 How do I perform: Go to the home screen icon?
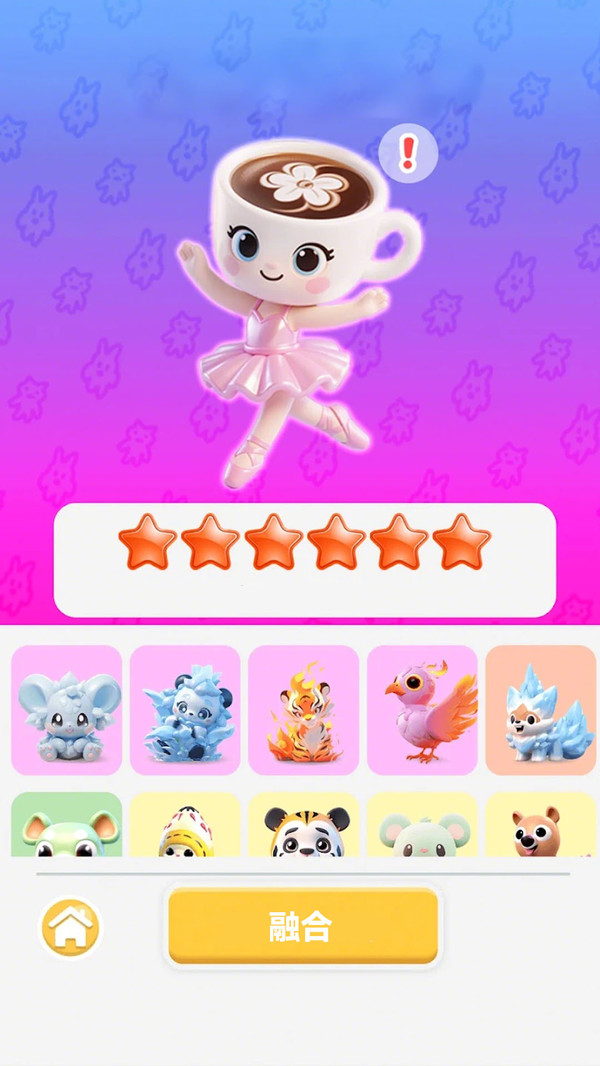pos(70,928)
